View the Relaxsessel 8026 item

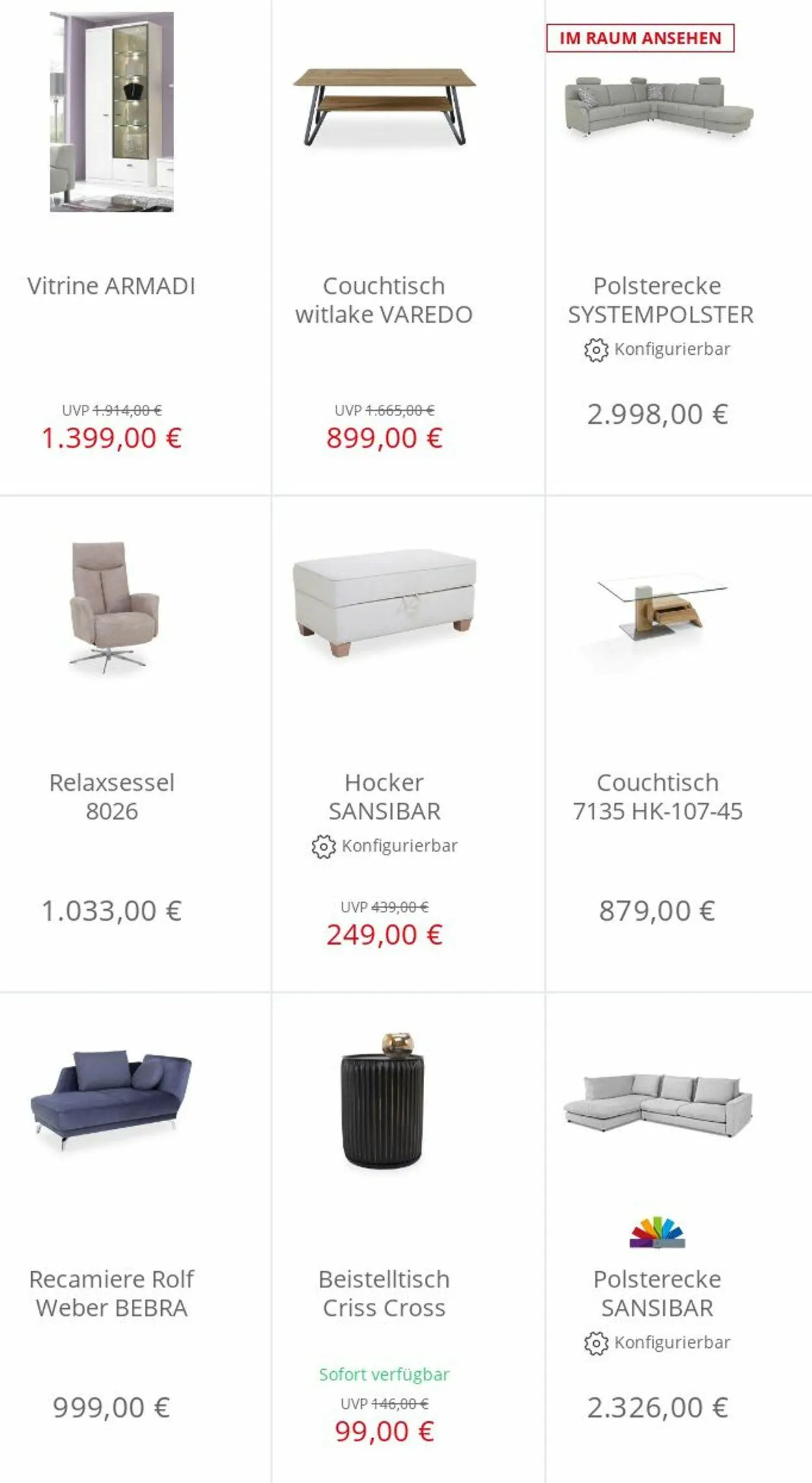[x=135, y=744]
